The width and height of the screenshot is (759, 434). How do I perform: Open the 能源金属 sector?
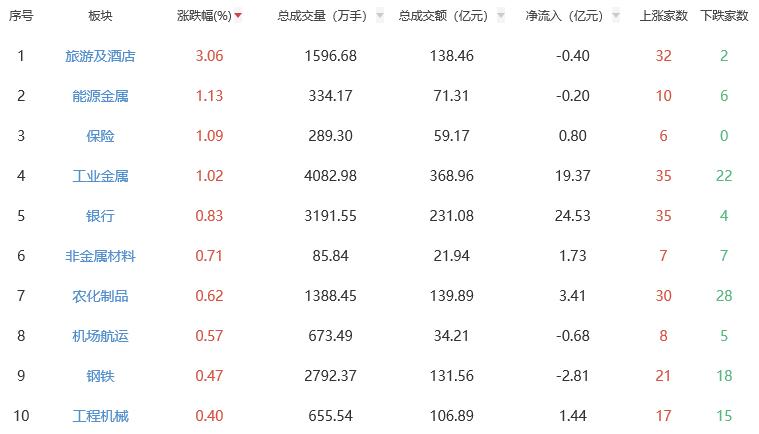[100, 96]
